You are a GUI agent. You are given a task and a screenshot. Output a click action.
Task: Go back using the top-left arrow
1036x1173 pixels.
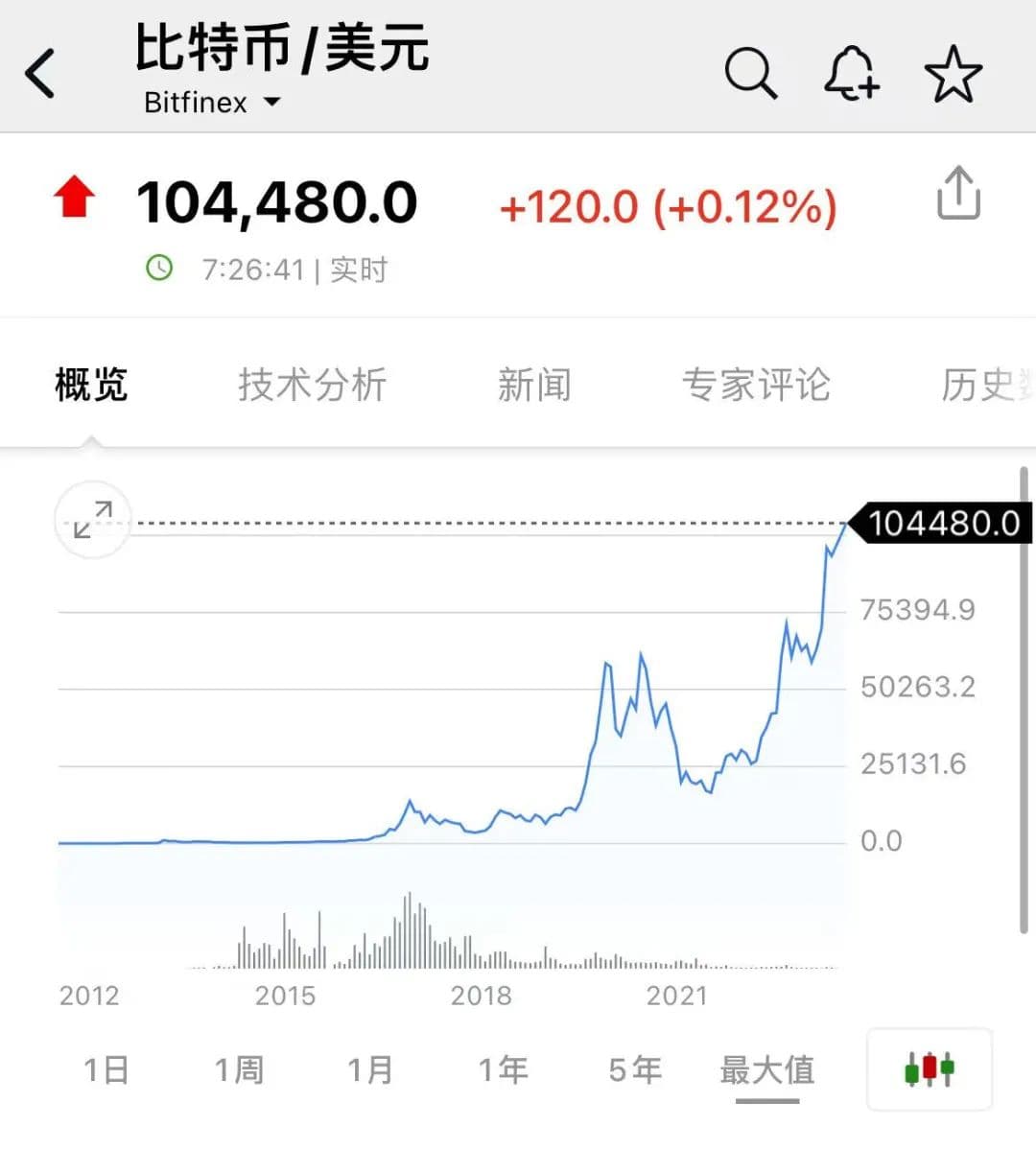pos(40,74)
